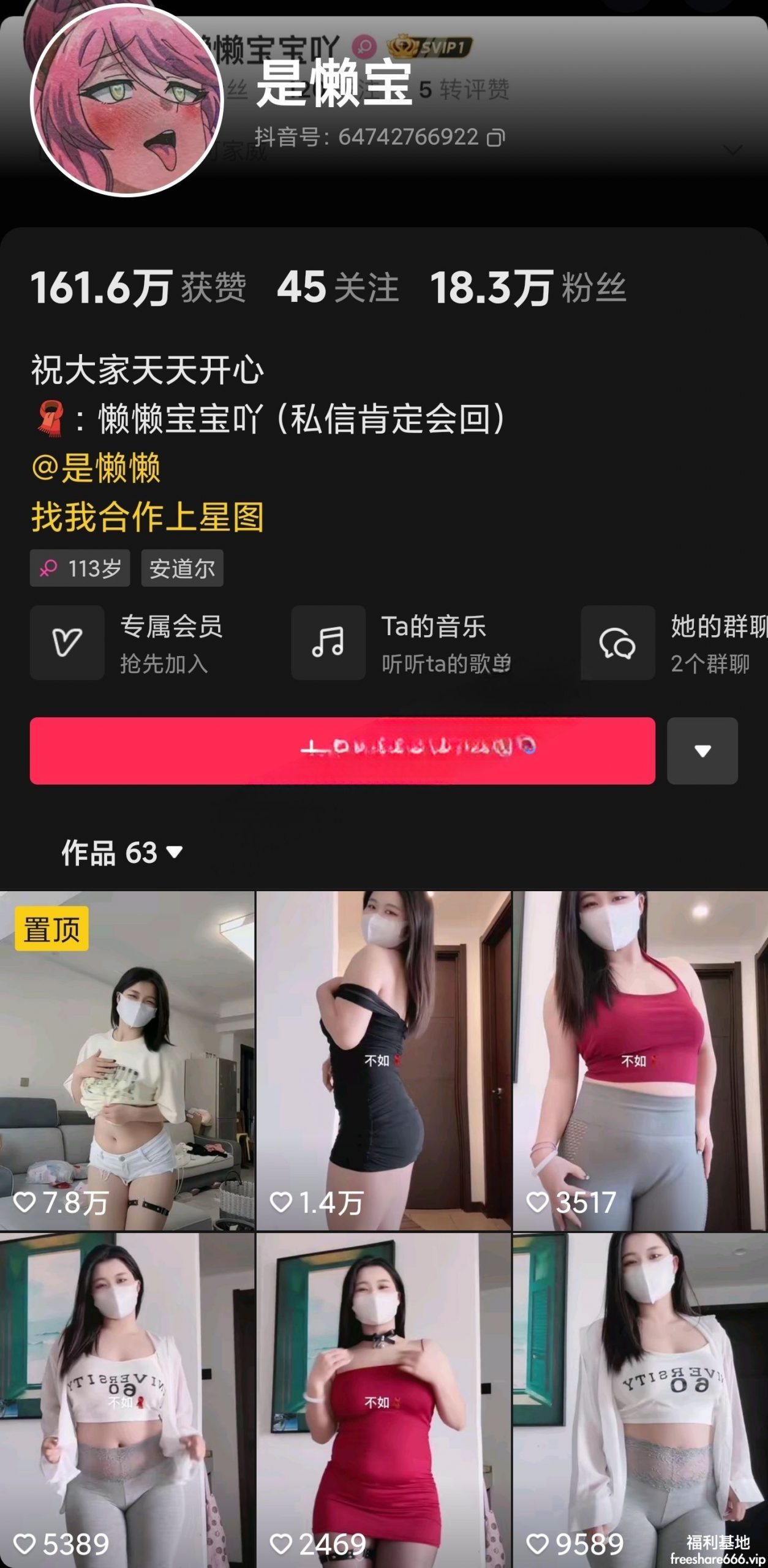View the 18.3万 粉丝 followers list
This screenshot has height=1568, width=768.
coord(528,288)
